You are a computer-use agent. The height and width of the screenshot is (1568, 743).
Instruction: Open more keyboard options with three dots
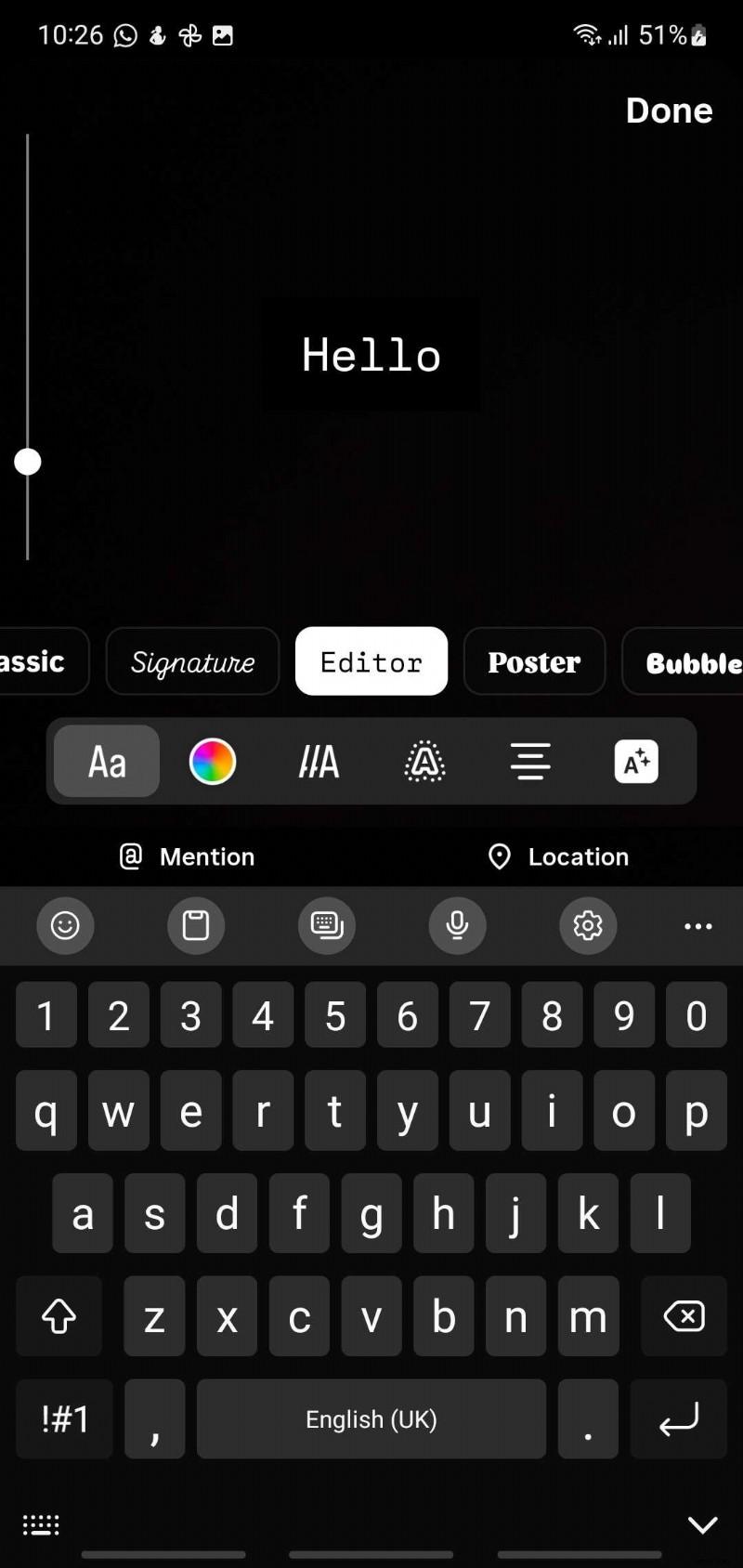[697, 926]
